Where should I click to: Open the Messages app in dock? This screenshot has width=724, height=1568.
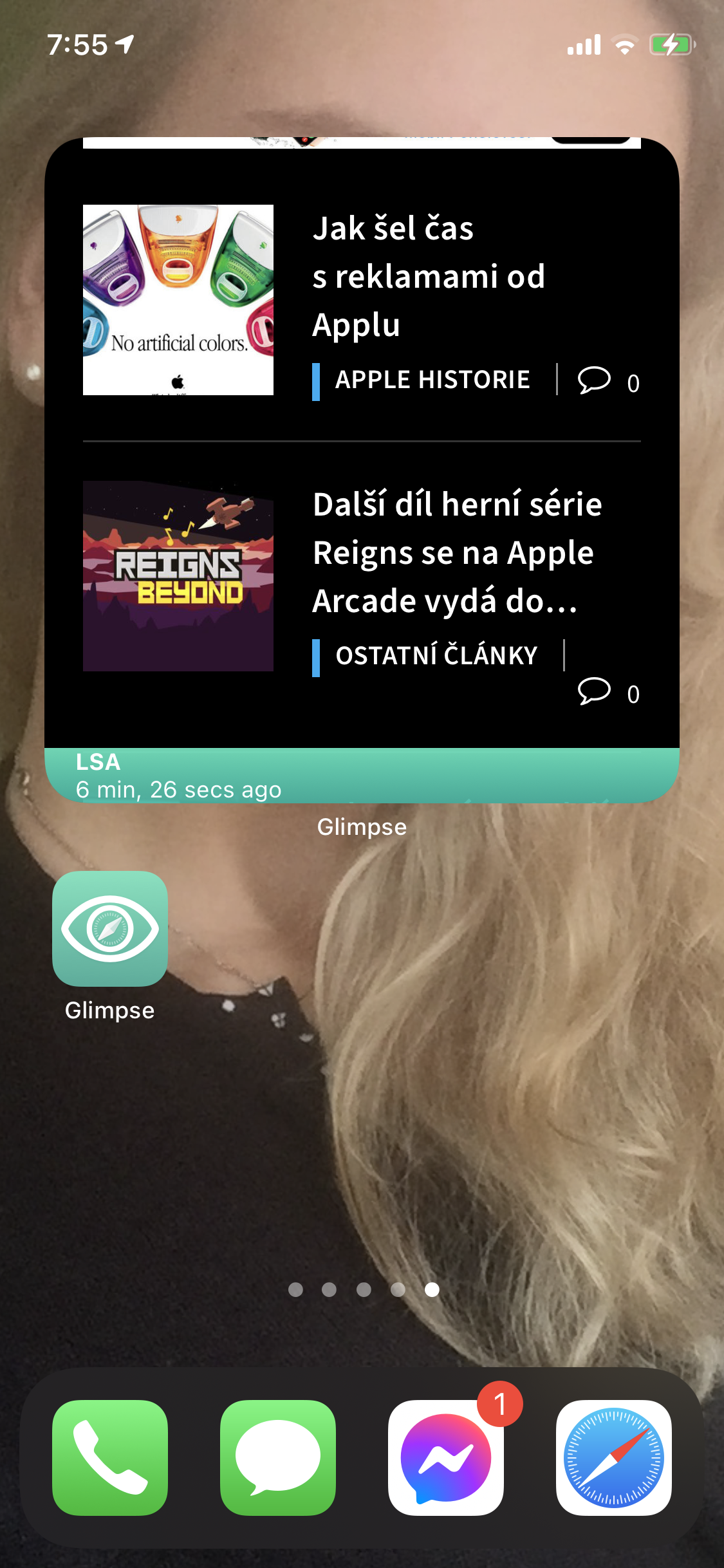(x=278, y=1457)
